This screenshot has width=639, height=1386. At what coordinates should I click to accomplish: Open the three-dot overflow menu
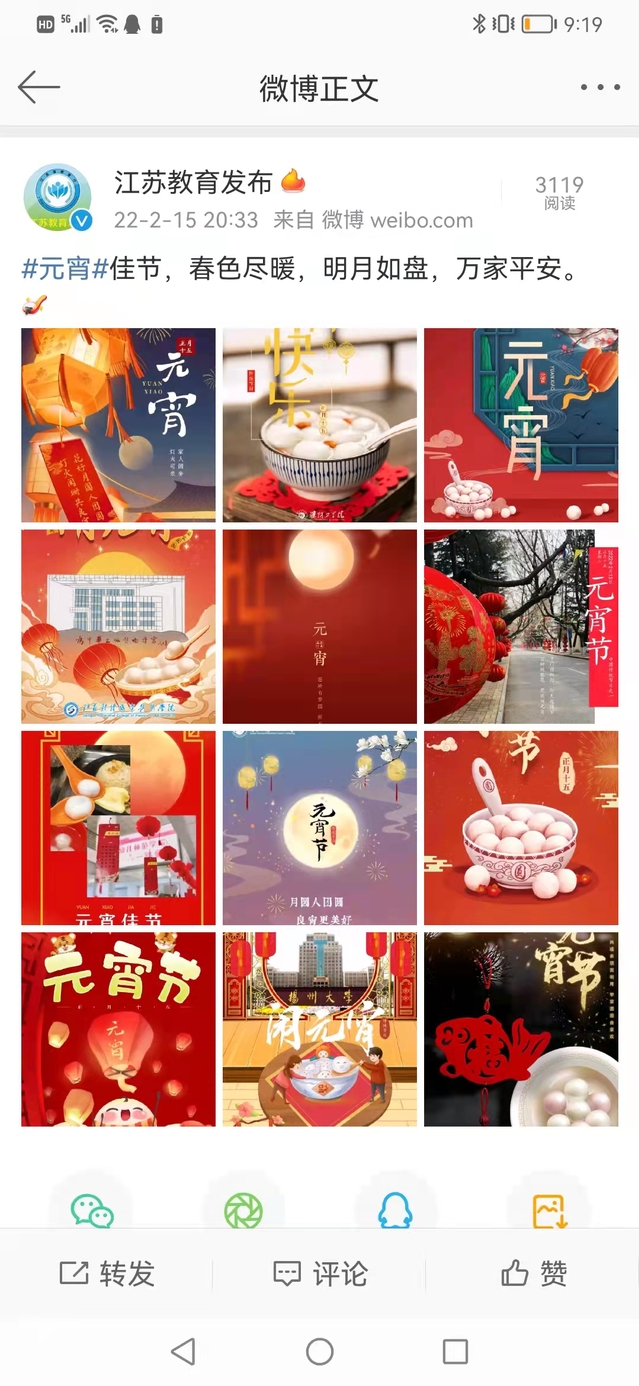coord(600,88)
